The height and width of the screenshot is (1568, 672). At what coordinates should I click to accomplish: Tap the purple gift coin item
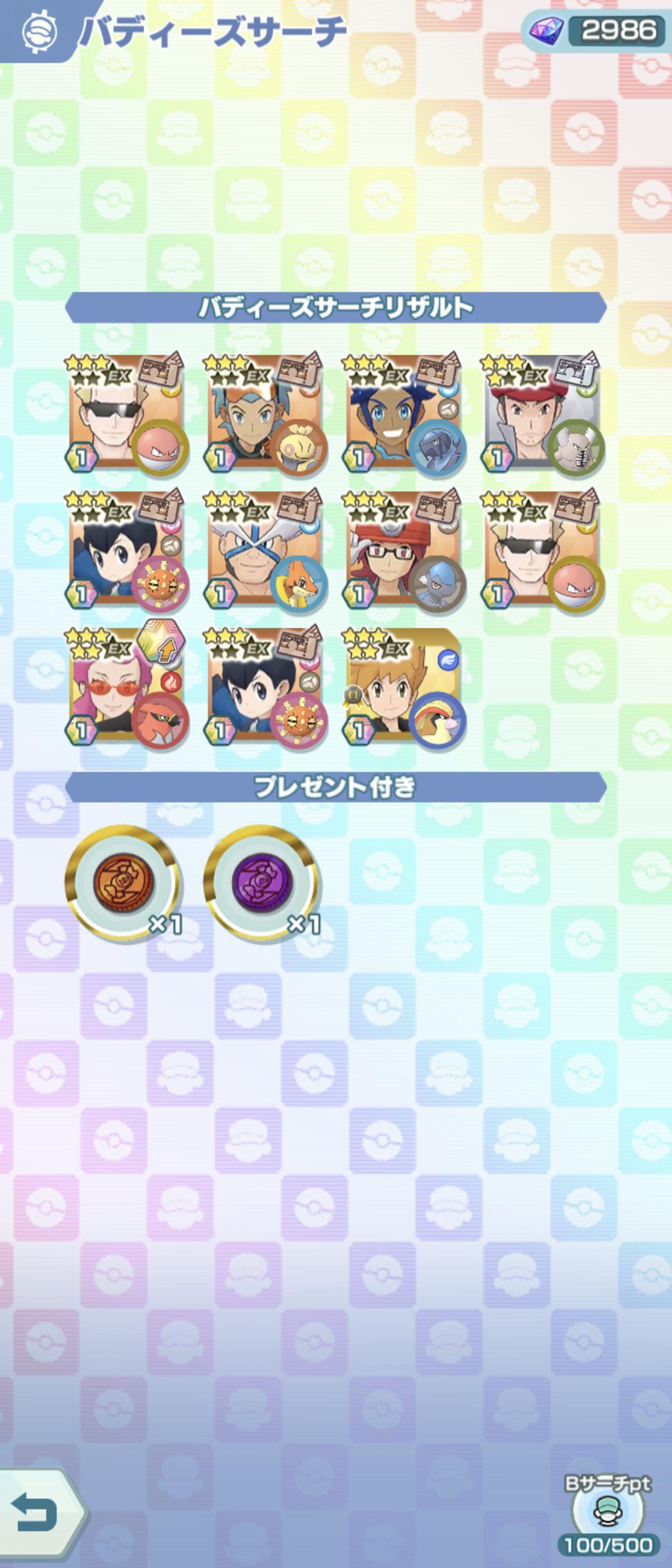click(x=262, y=882)
